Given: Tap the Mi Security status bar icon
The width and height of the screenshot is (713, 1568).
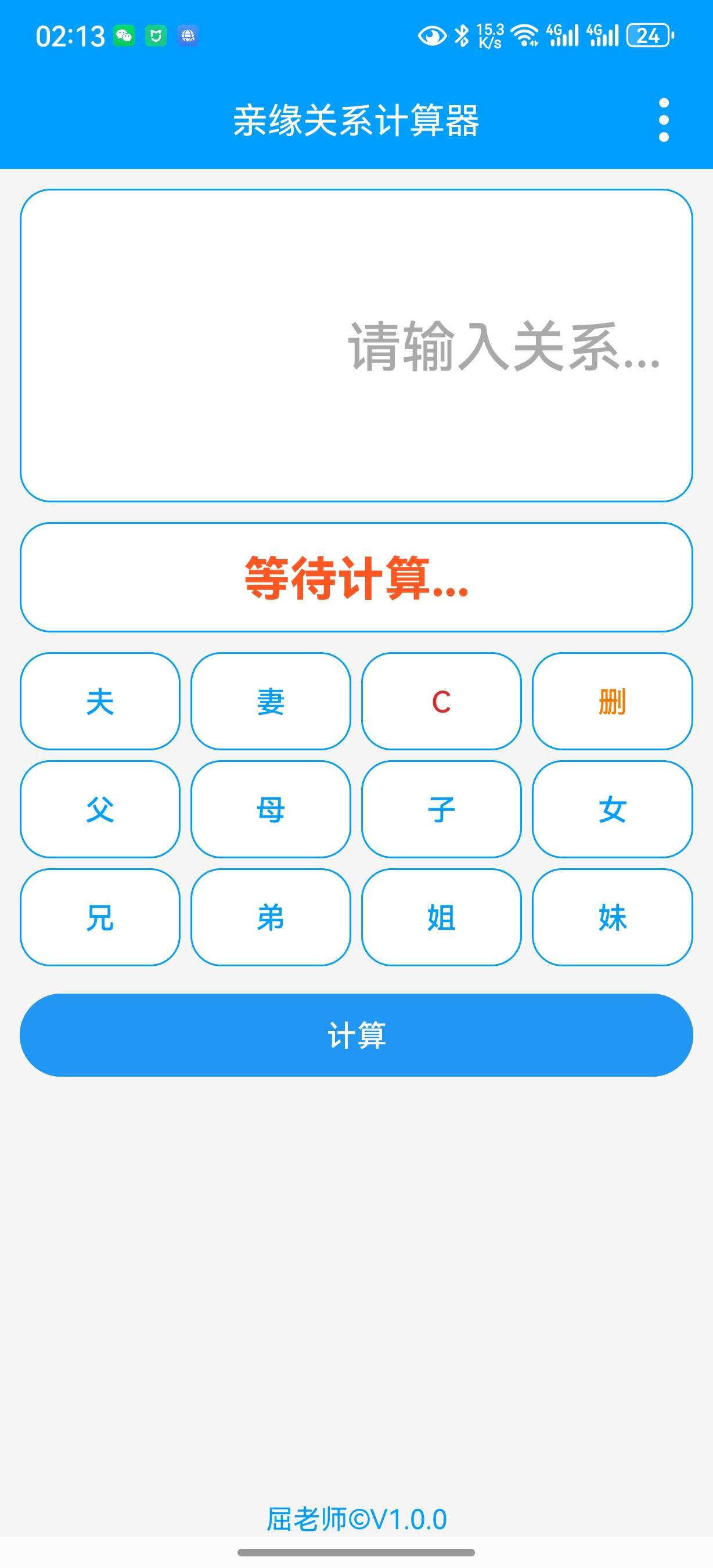Looking at the screenshot, I should [156, 35].
